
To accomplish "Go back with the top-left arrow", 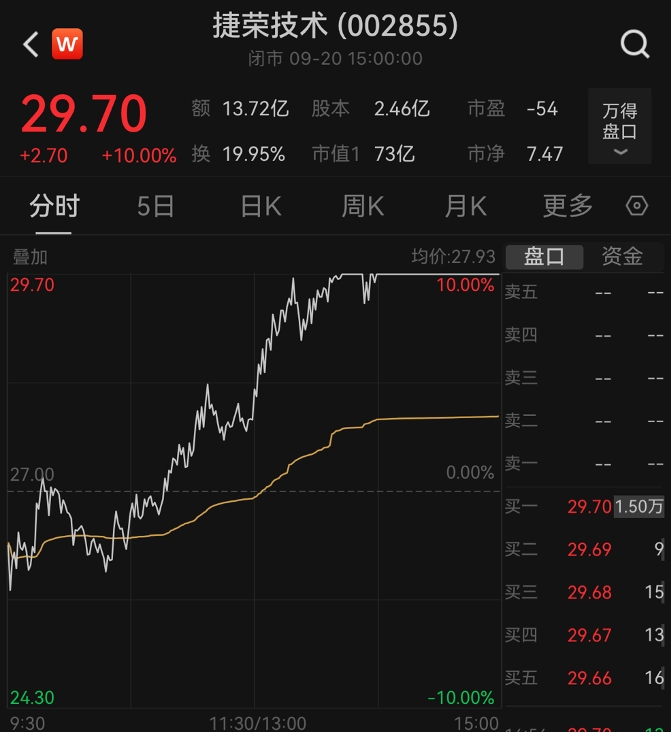I will click(x=31, y=44).
